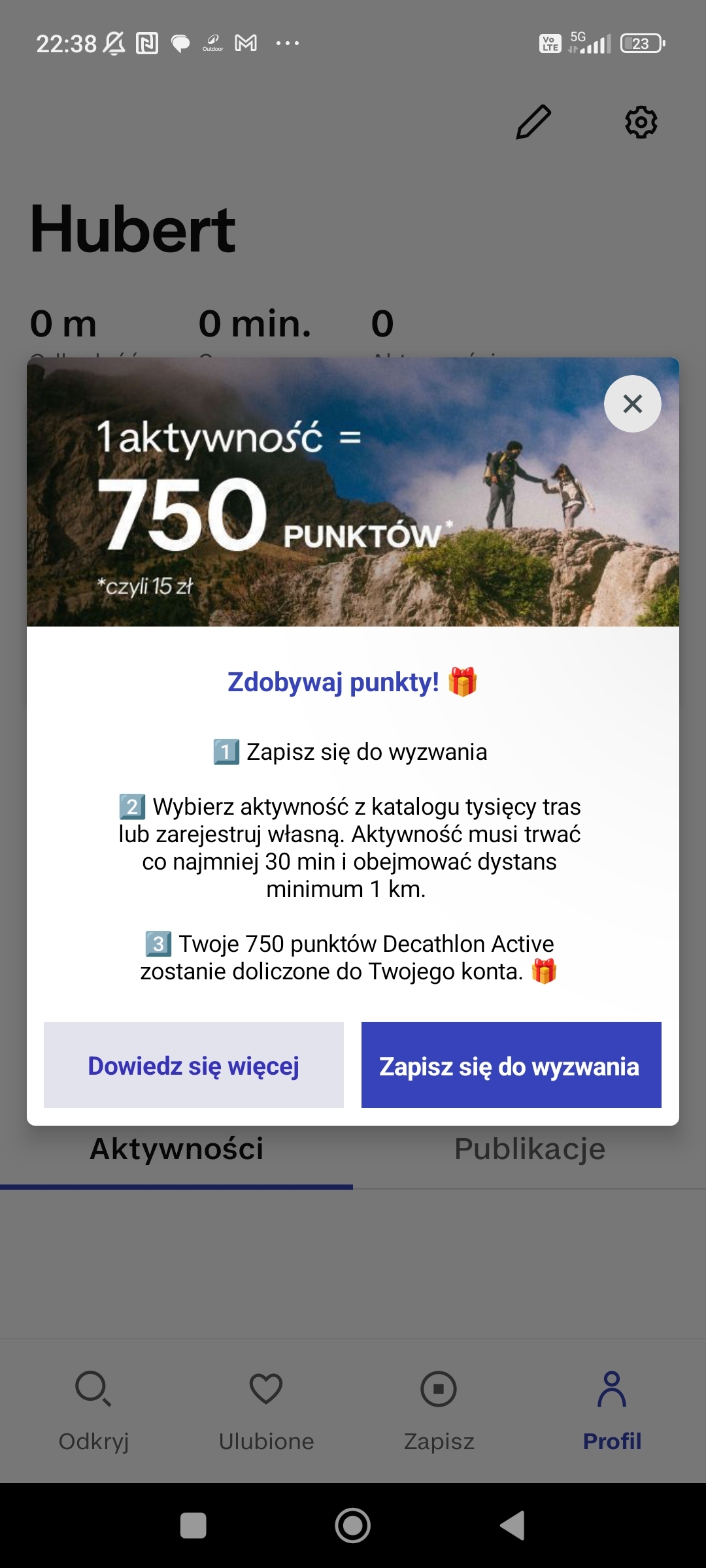
Task: Close the 750 points promo popup
Action: click(632, 404)
